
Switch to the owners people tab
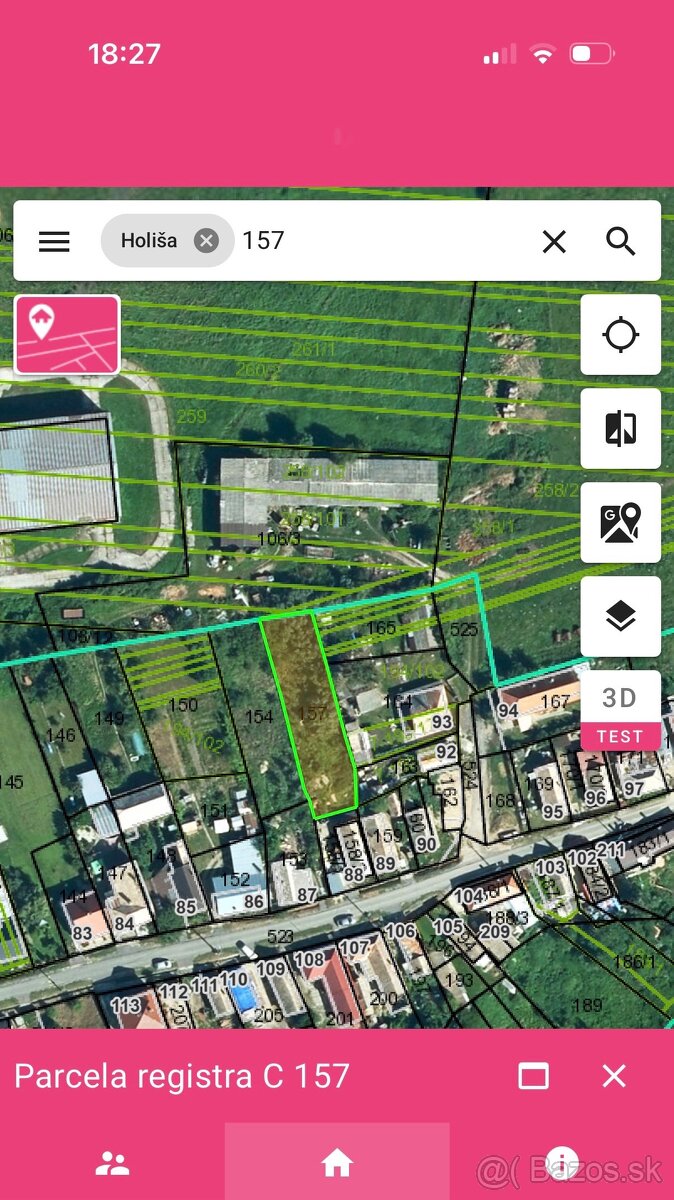pyautogui.click(x=112, y=1162)
